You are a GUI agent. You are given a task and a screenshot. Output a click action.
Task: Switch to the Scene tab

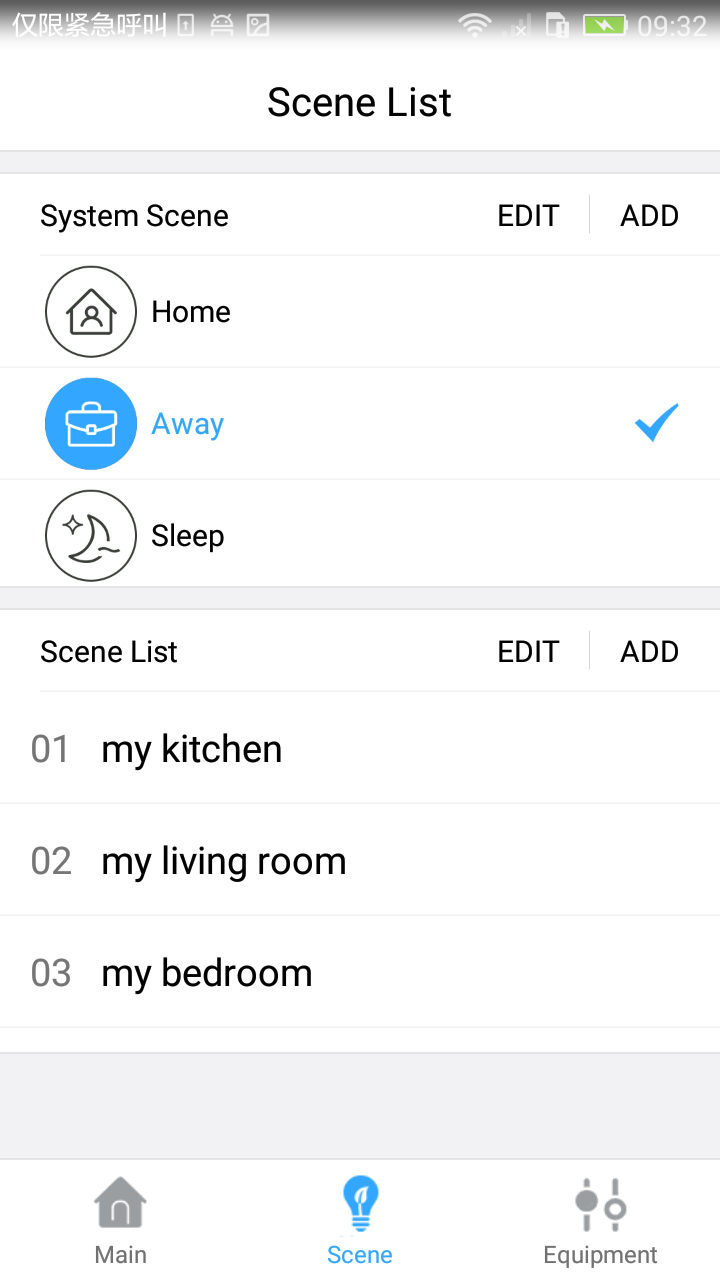pyautogui.click(x=360, y=1220)
